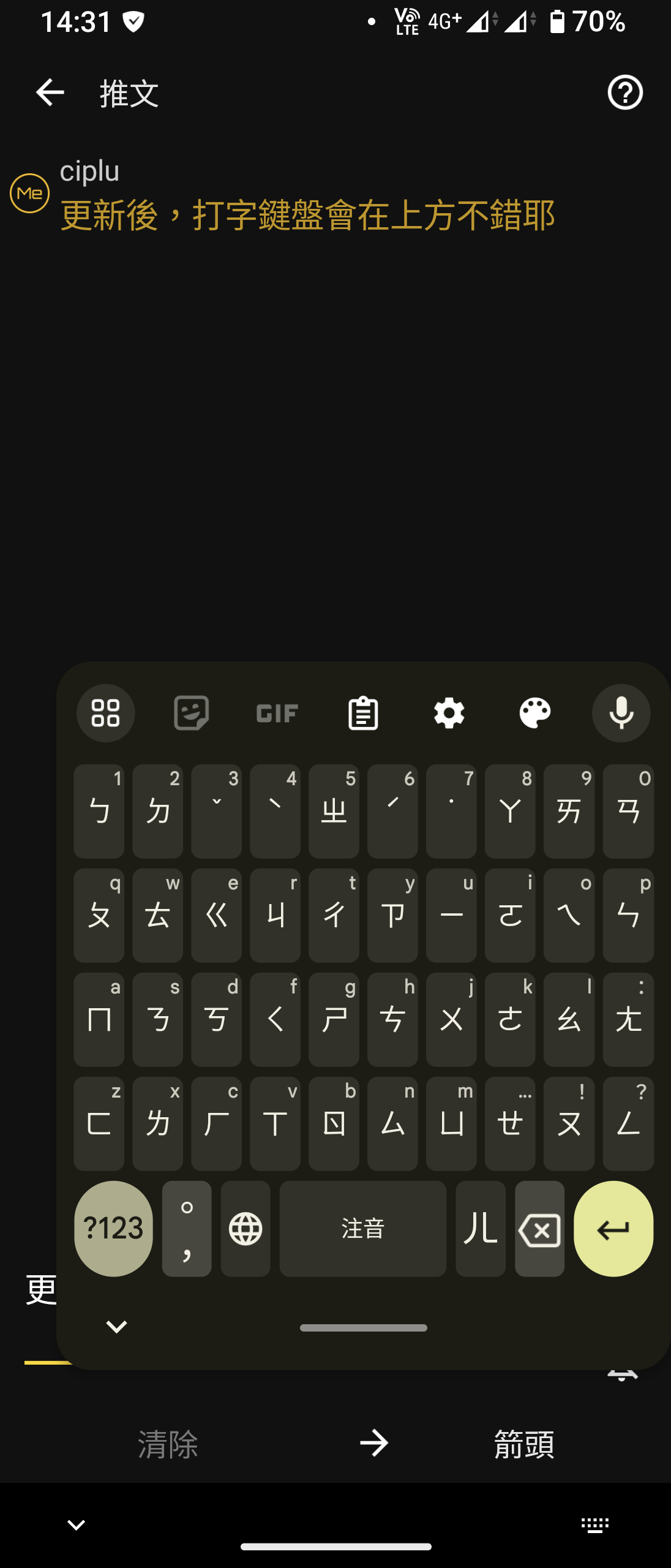Open the keyboard clipboard
671x1568 pixels.
coord(363,713)
